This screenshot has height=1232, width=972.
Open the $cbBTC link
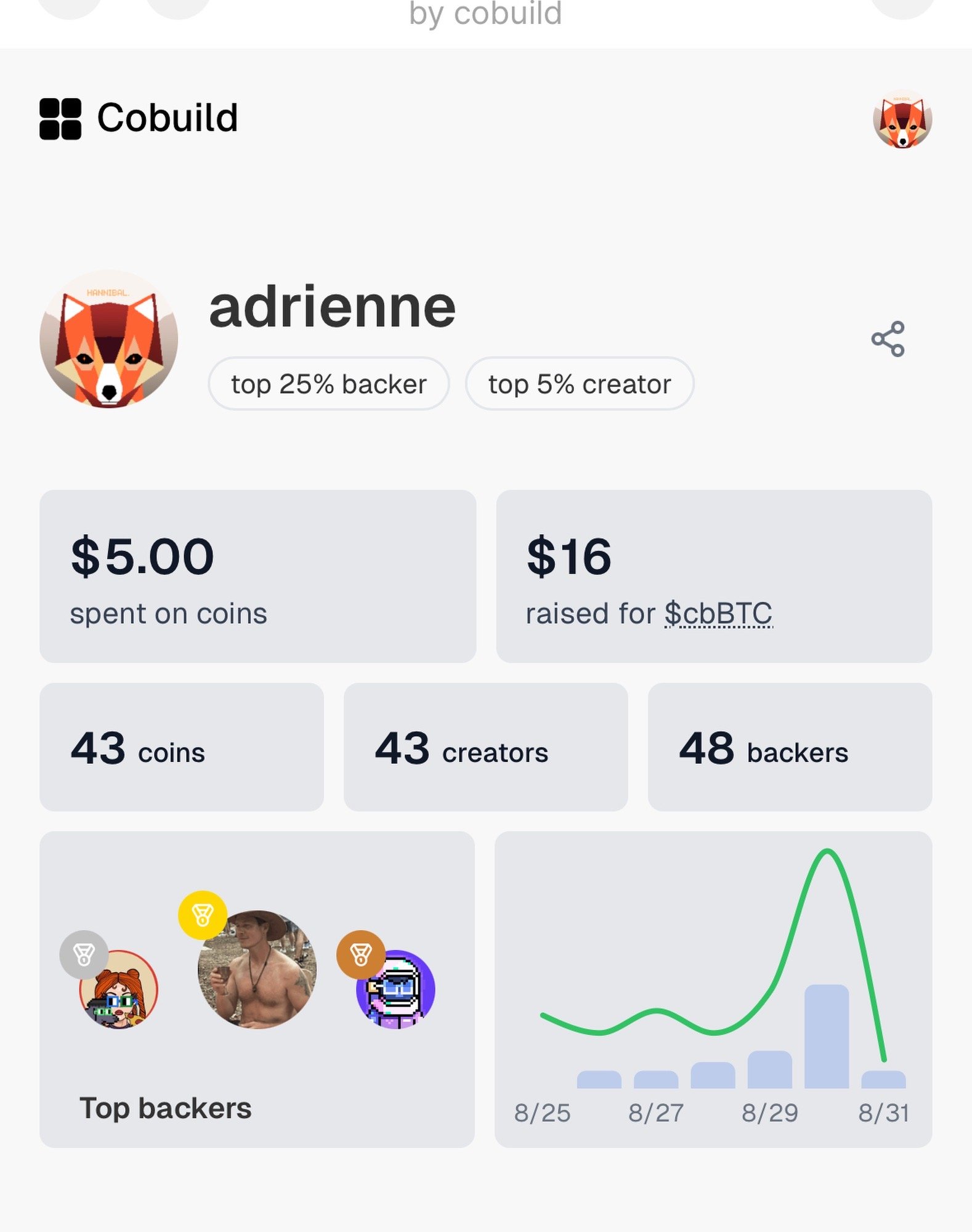pyautogui.click(x=718, y=614)
